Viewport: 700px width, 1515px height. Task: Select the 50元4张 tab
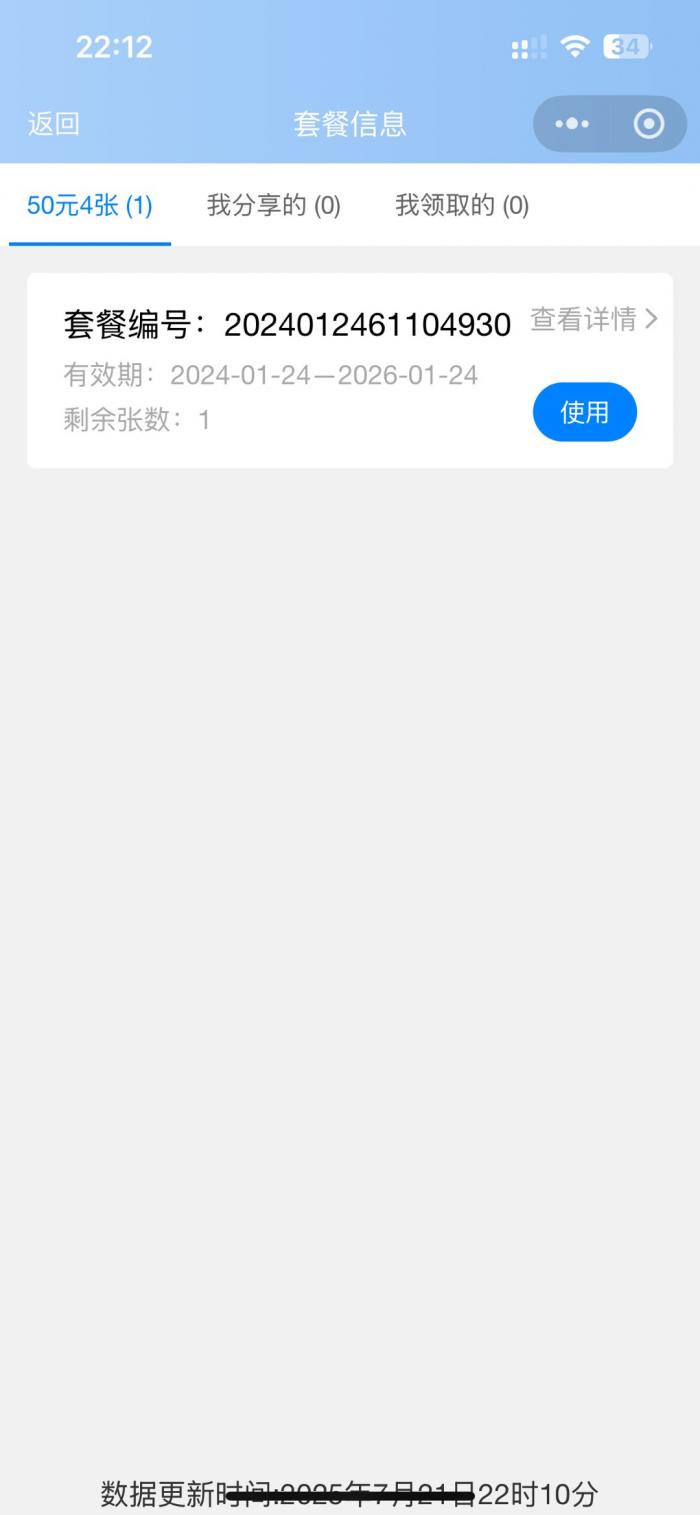tap(90, 206)
